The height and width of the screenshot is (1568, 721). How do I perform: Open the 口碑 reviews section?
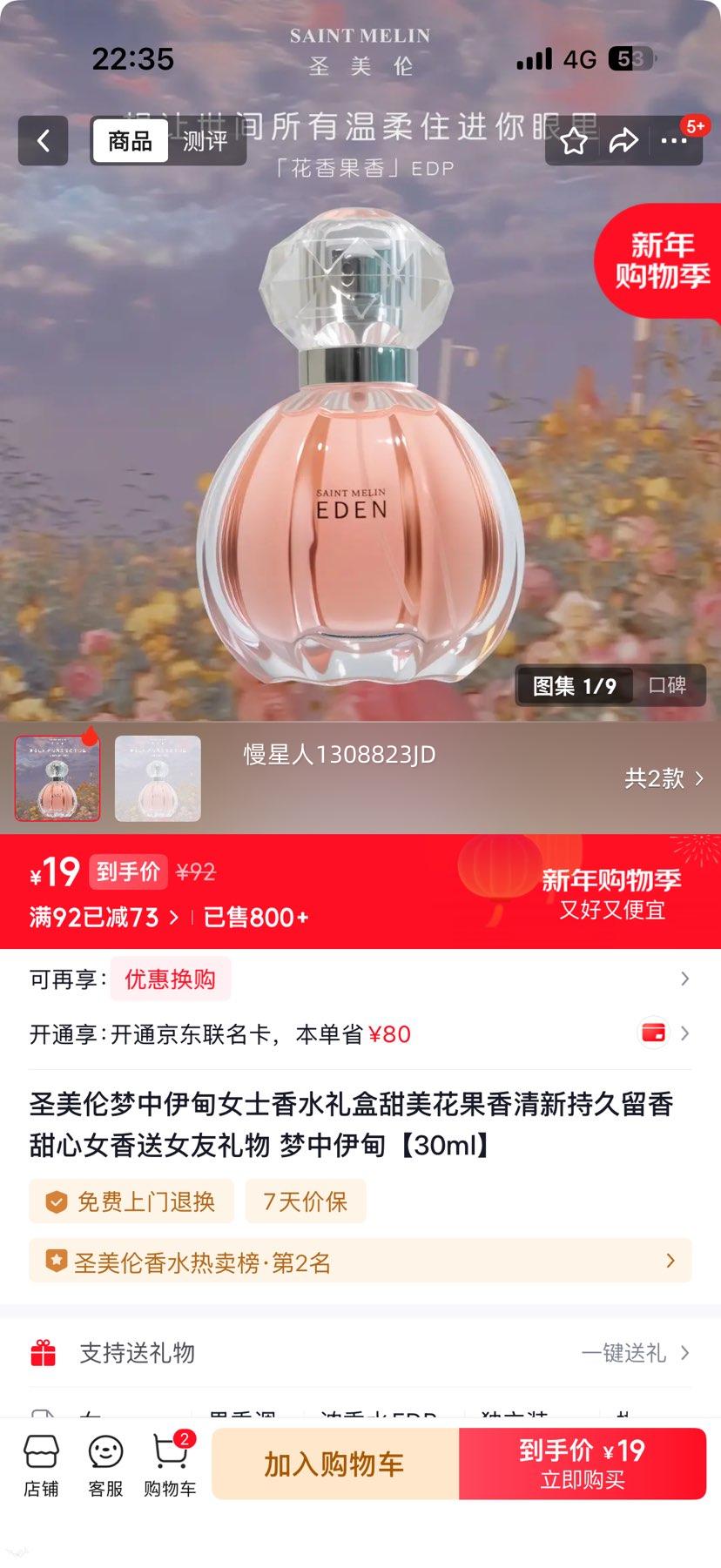[669, 686]
